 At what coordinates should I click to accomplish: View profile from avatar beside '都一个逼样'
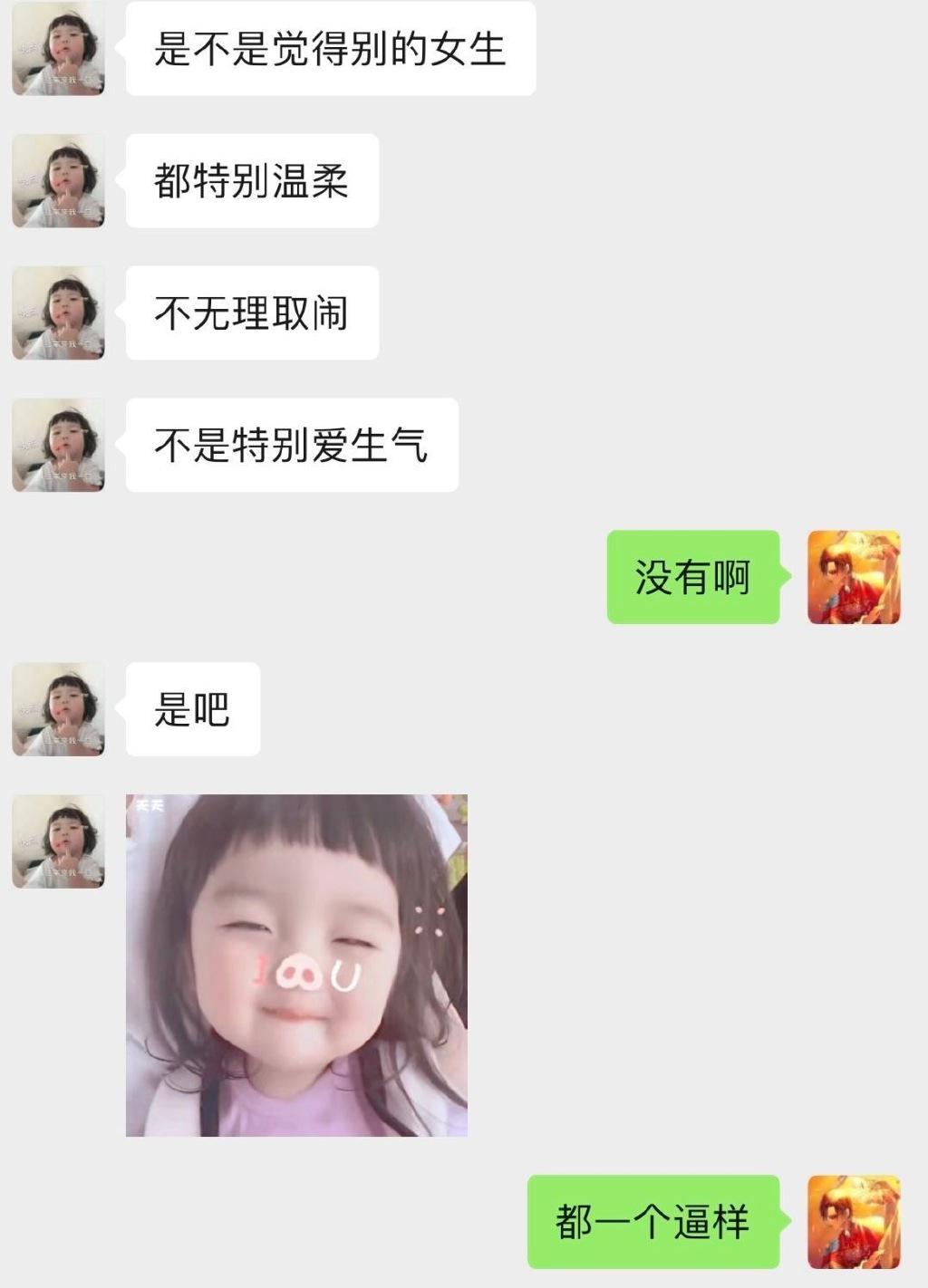pos(854,1221)
